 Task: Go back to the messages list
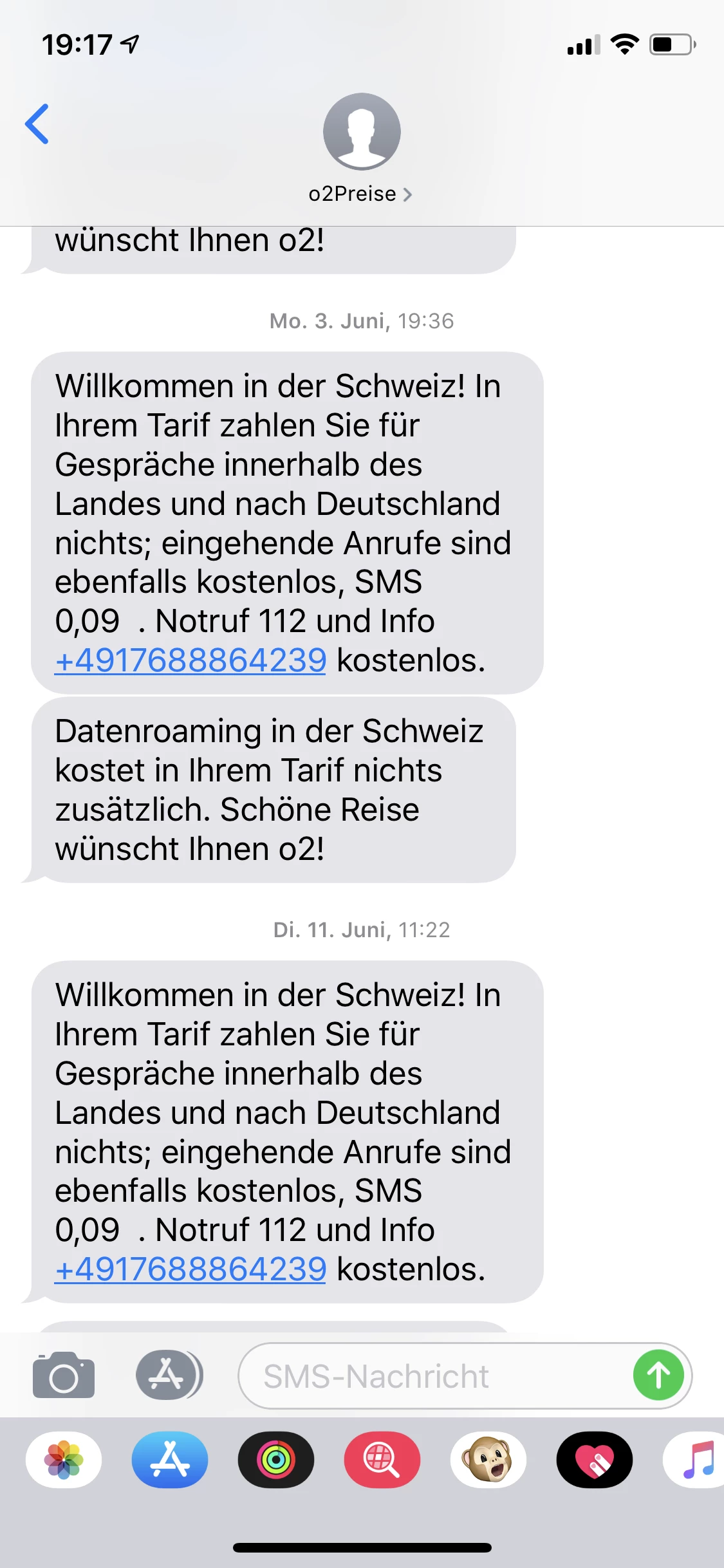point(37,124)
